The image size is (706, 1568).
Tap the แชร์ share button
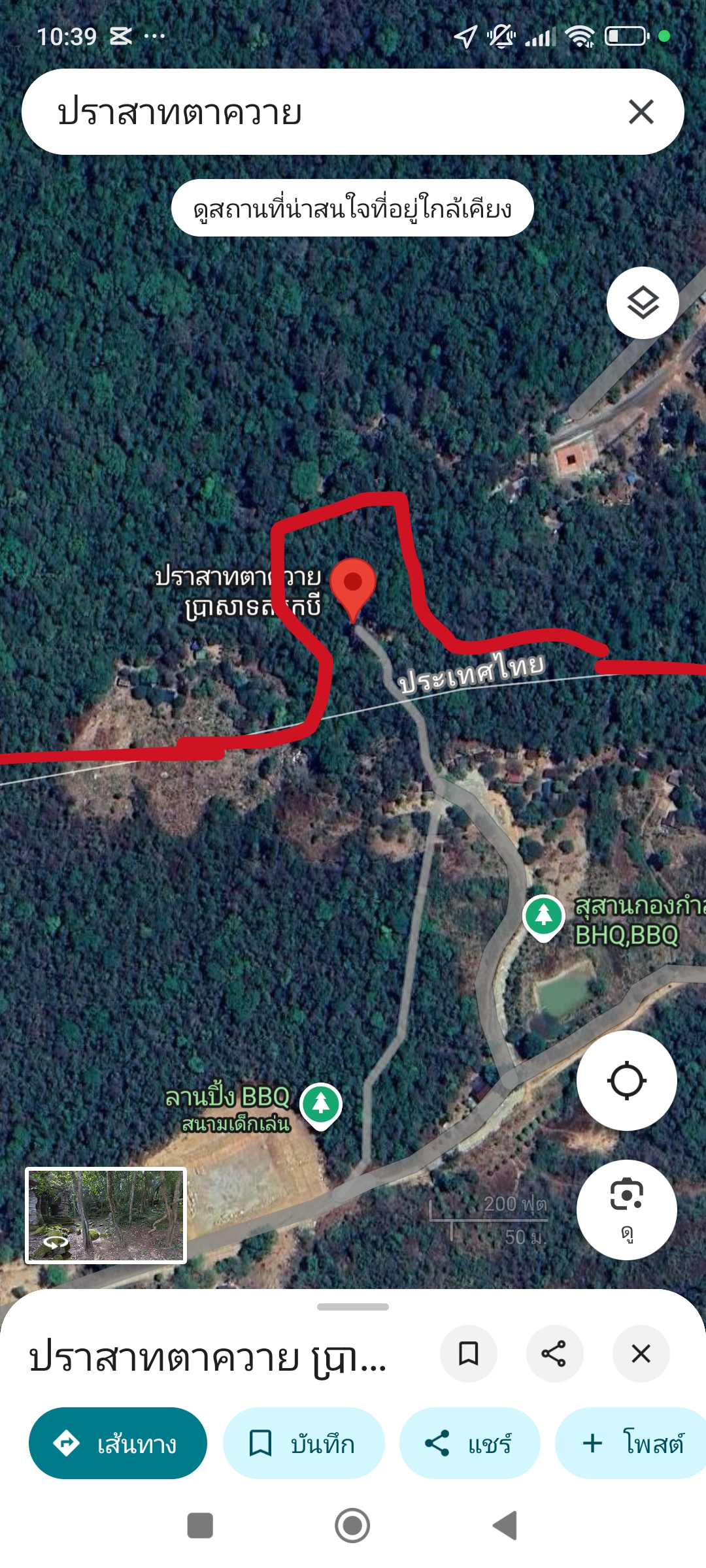469,1443
